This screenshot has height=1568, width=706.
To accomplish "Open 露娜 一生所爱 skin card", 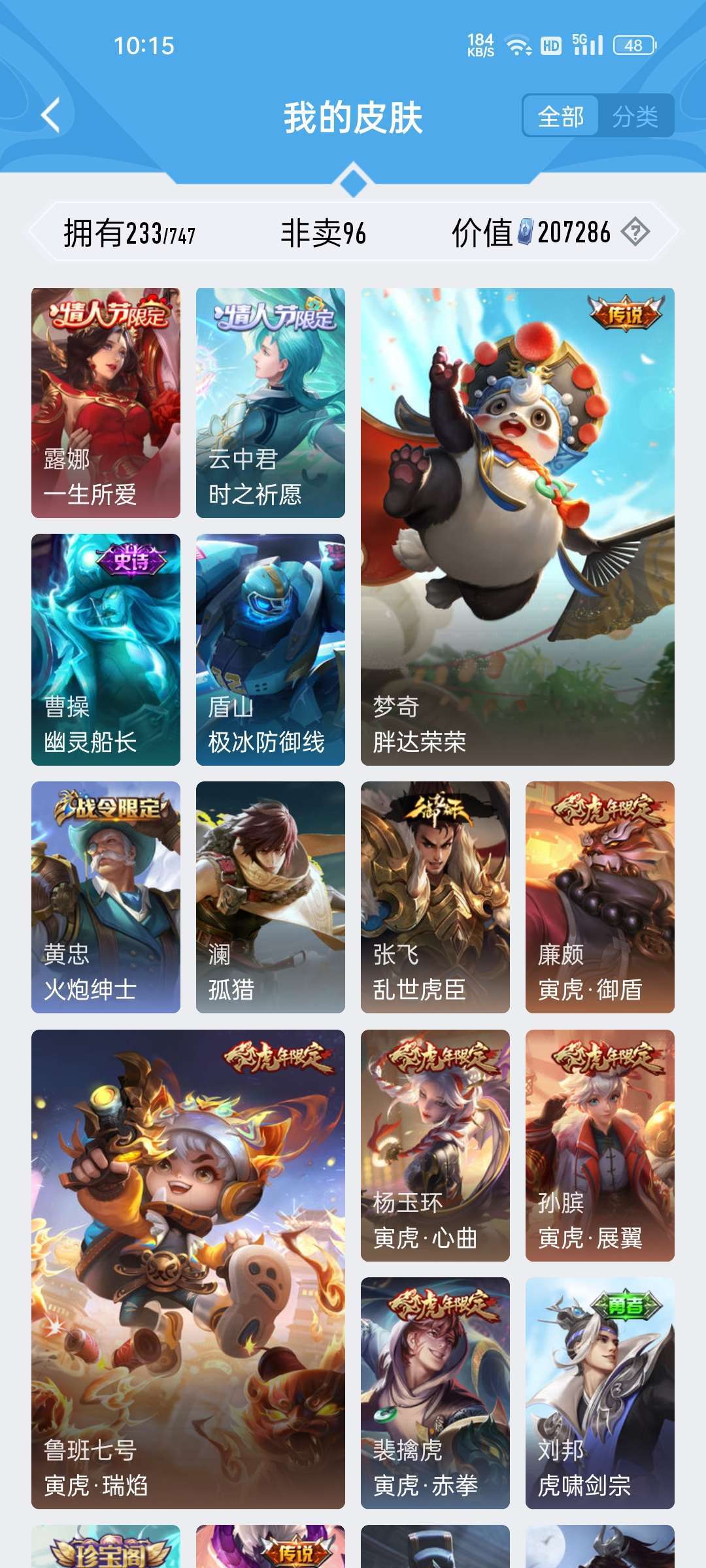I will pyautogui.click(x=106, y=402).
